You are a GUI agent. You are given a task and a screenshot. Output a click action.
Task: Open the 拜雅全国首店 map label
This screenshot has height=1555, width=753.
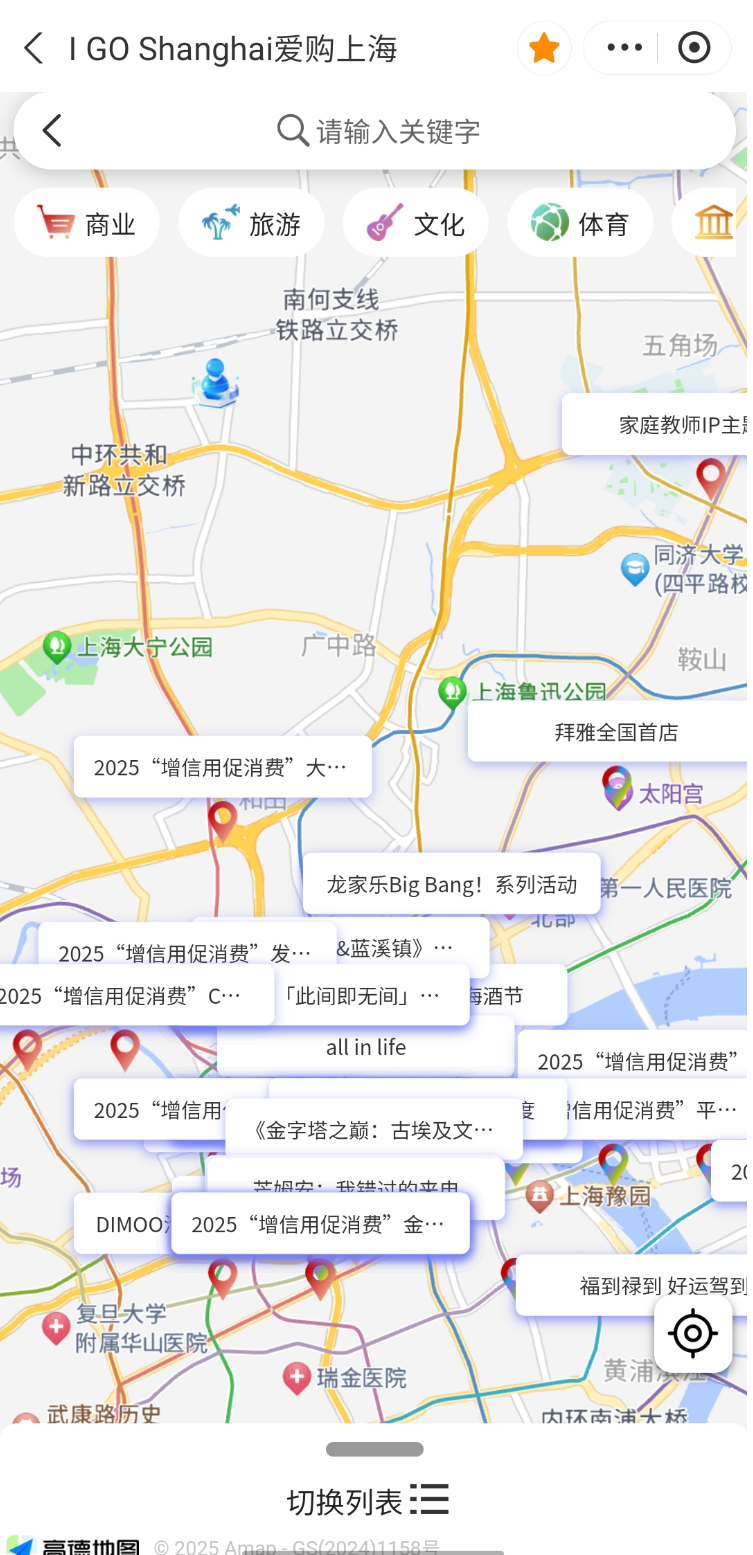(616, 732)
